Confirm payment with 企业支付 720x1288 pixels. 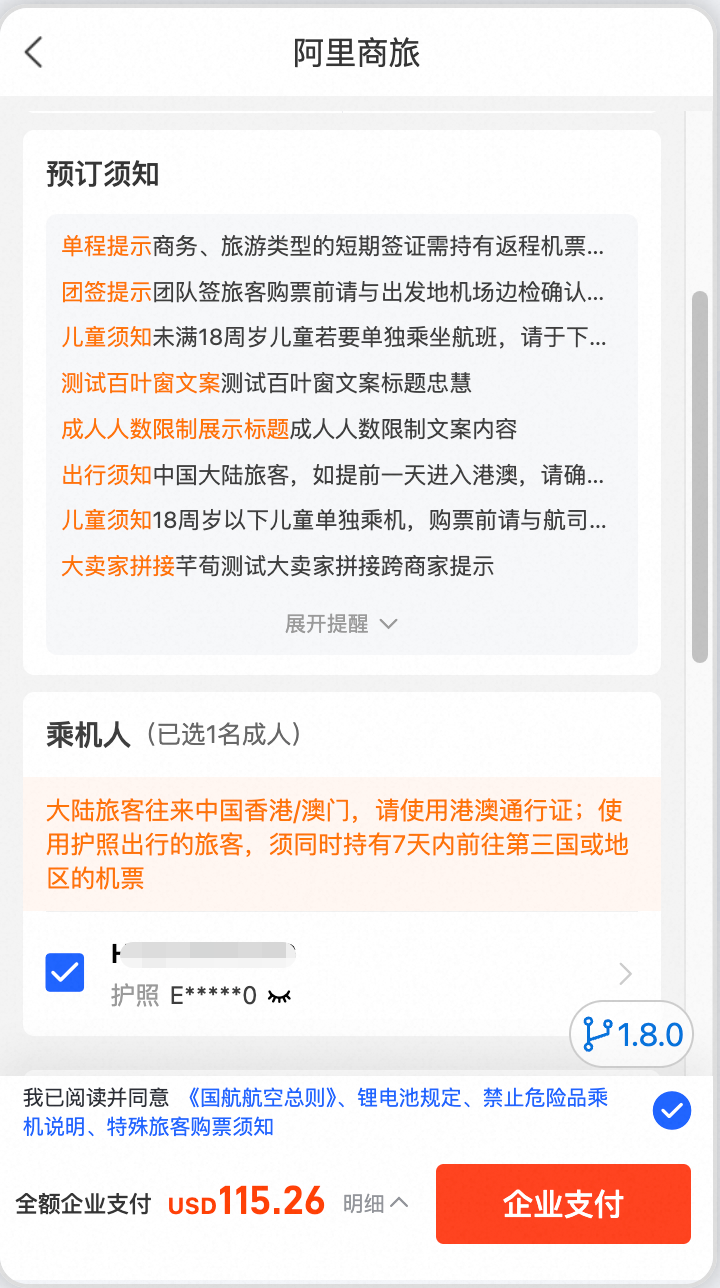point(563,1204)
